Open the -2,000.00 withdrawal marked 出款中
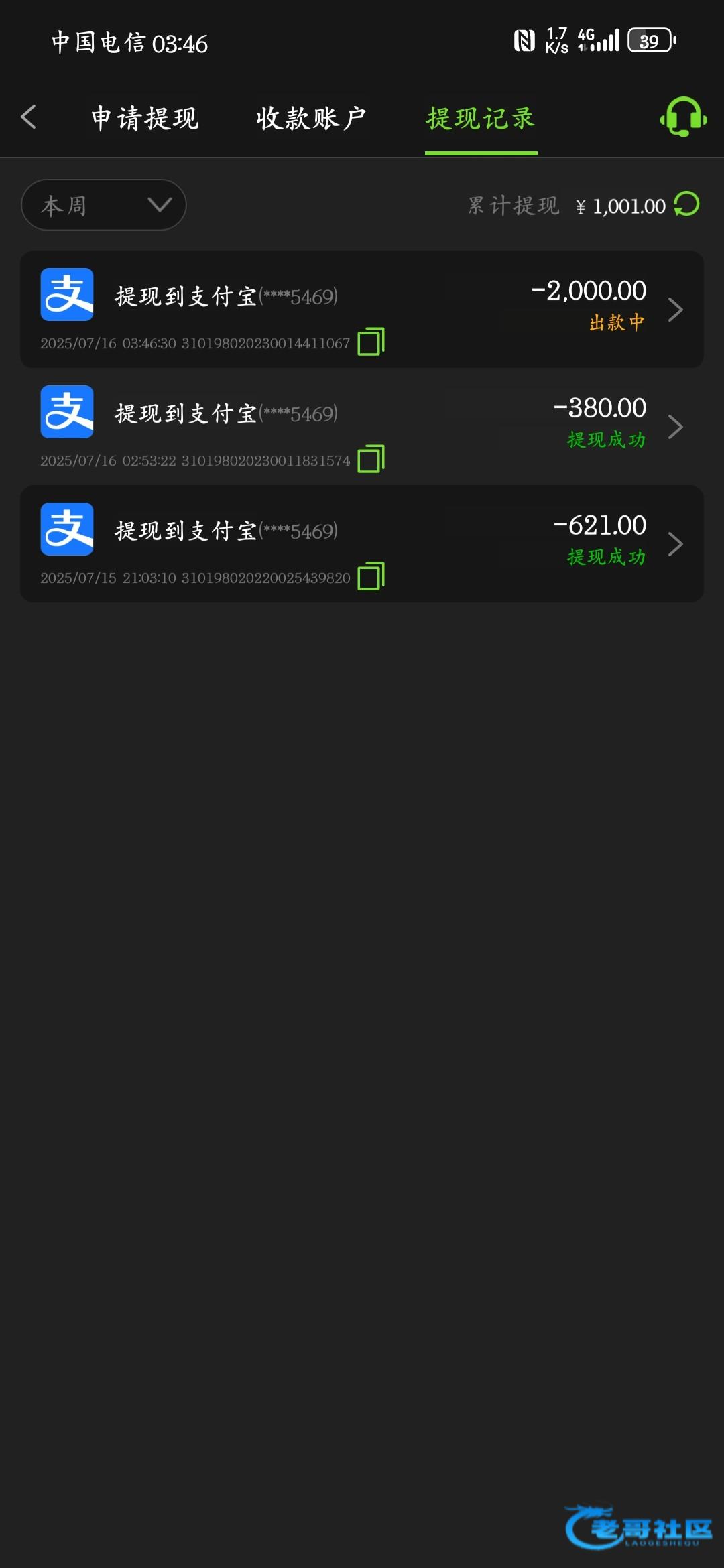 click(362, 309)
